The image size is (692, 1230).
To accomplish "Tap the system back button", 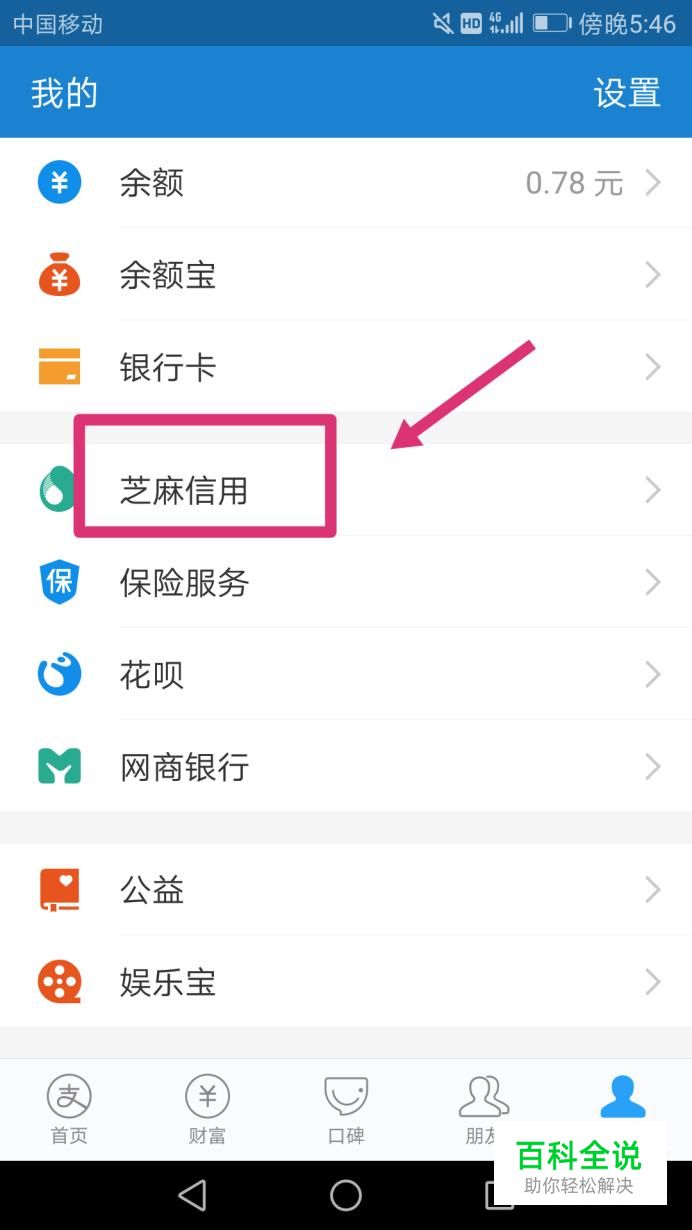I will tap(191, 1195).
